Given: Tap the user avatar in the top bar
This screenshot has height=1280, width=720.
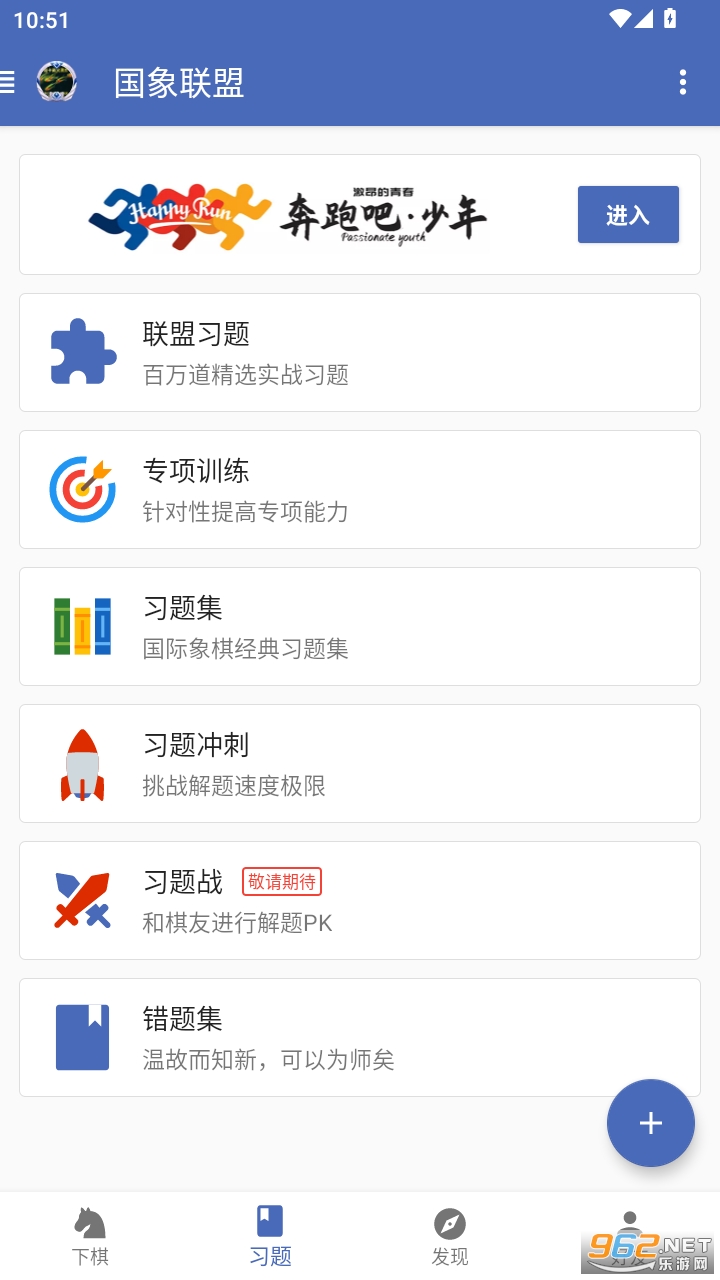Looking at the screenshot, I should tap(57, 83).
